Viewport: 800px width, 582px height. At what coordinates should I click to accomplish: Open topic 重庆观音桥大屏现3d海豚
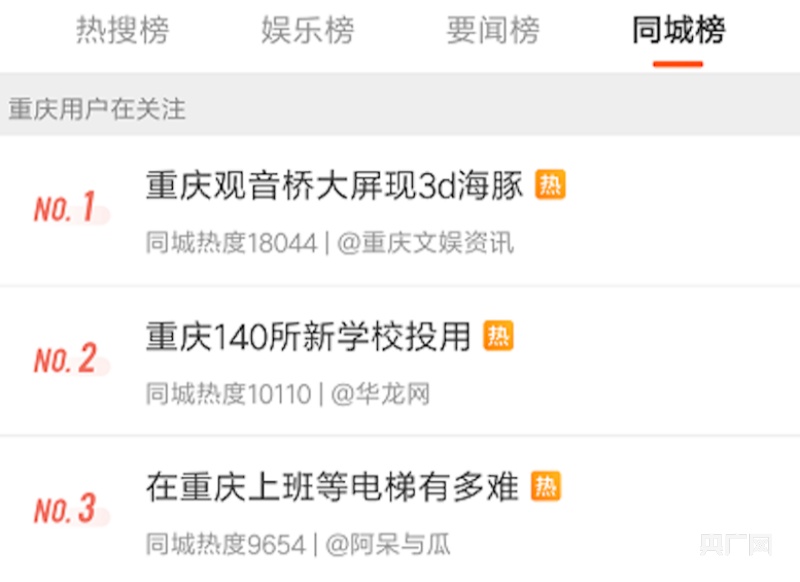click(x=335, y=187)
